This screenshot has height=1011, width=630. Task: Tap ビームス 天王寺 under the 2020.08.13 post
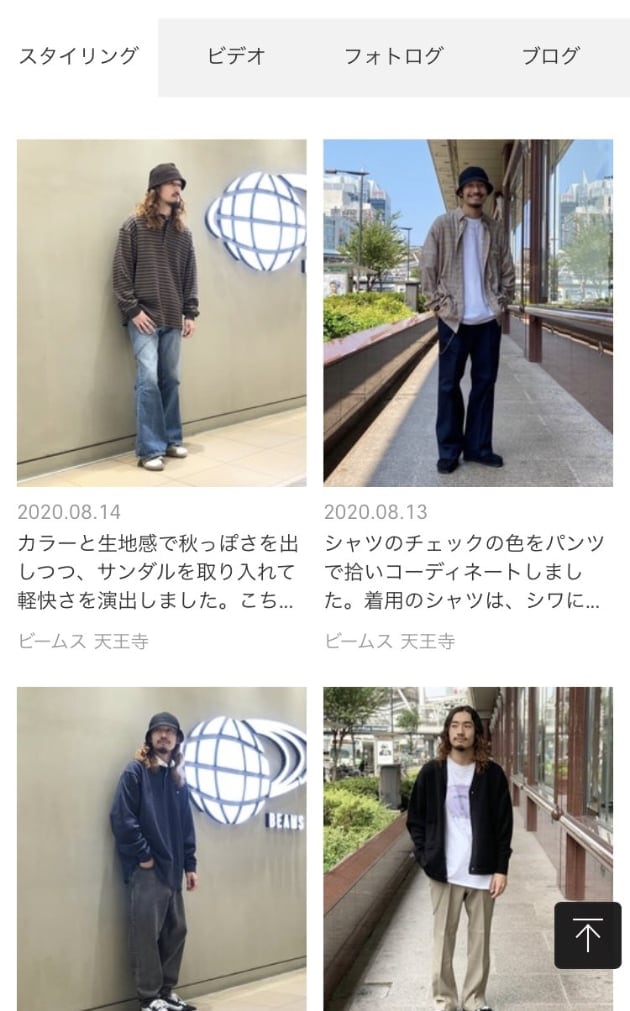[x=389, y=641]
